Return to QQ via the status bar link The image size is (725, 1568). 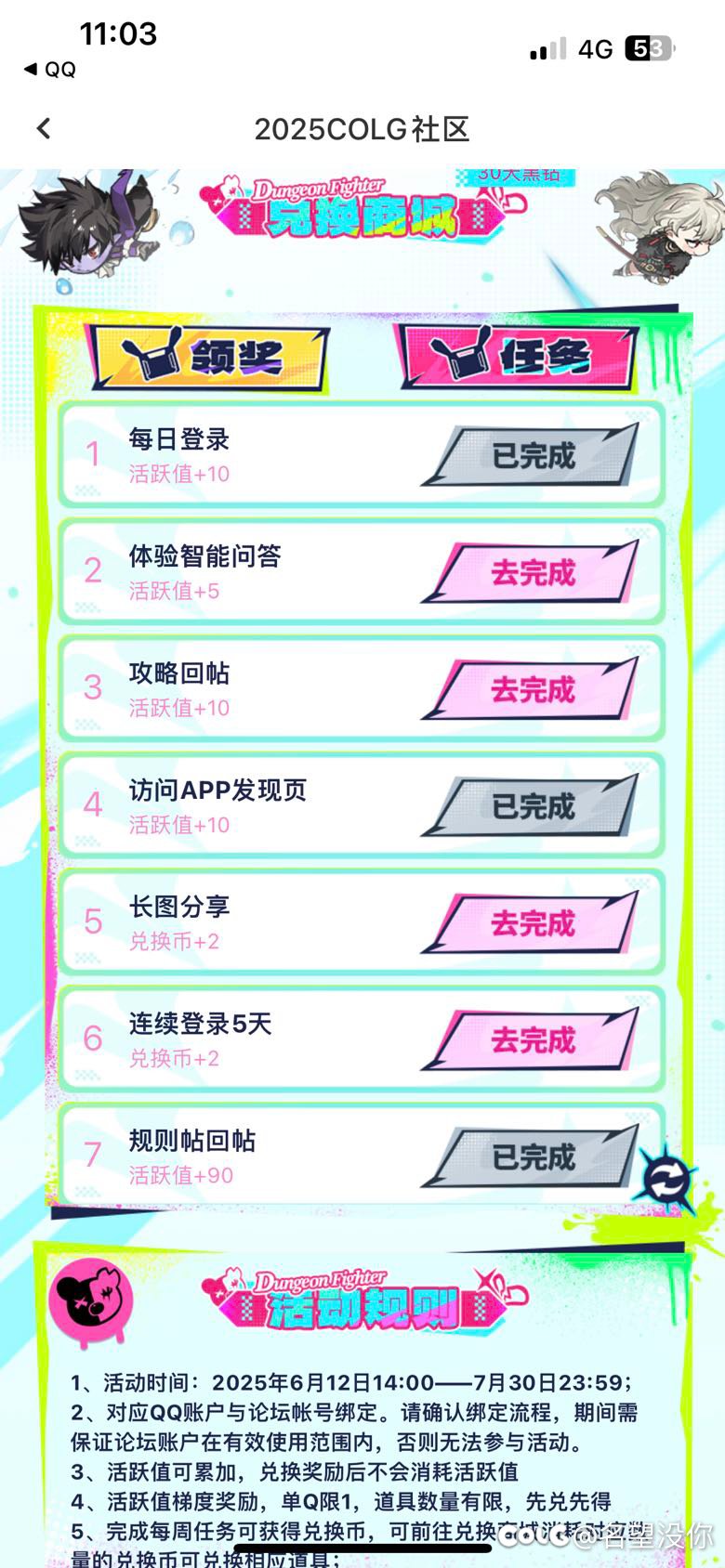[50, 70]
